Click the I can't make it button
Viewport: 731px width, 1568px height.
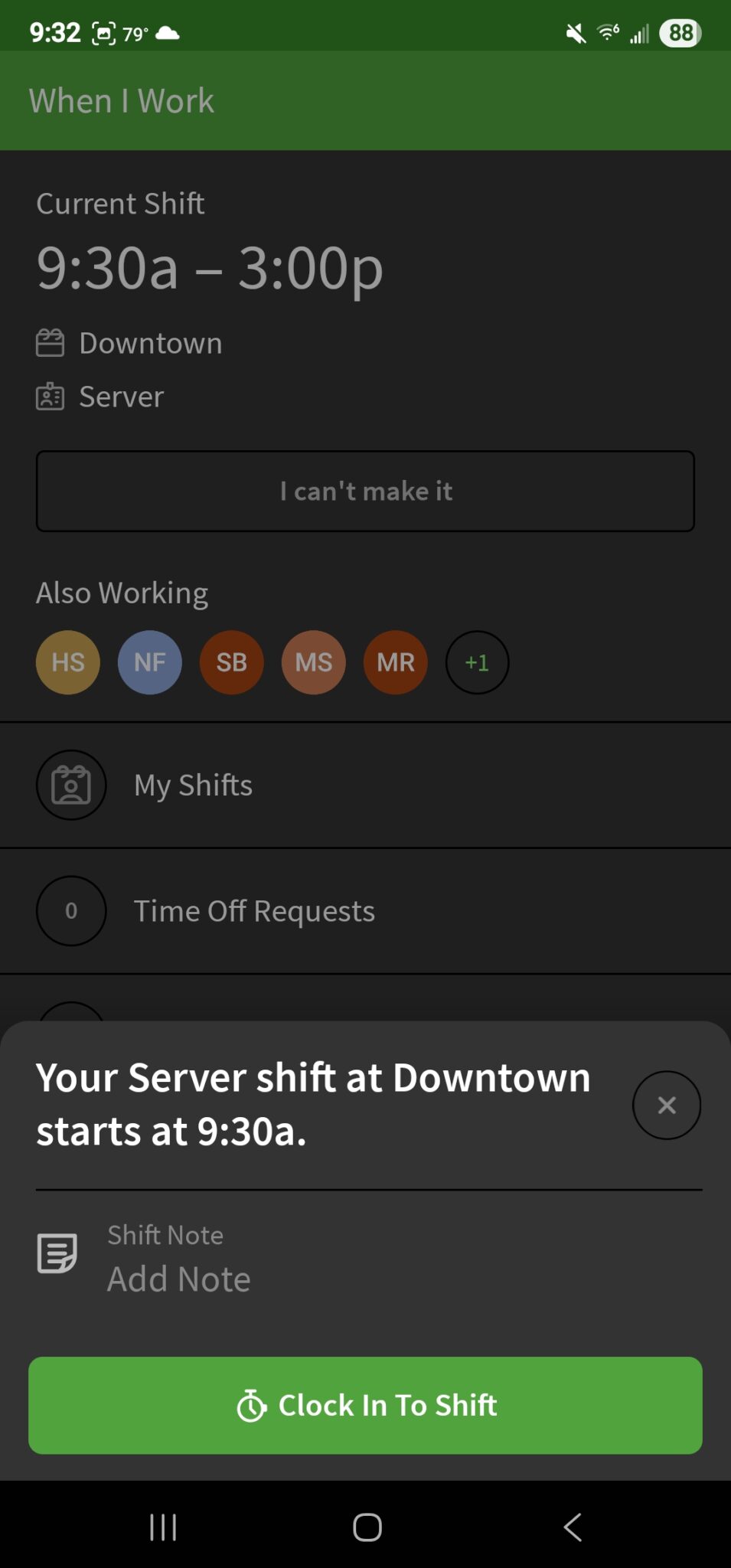coord(365,491)
